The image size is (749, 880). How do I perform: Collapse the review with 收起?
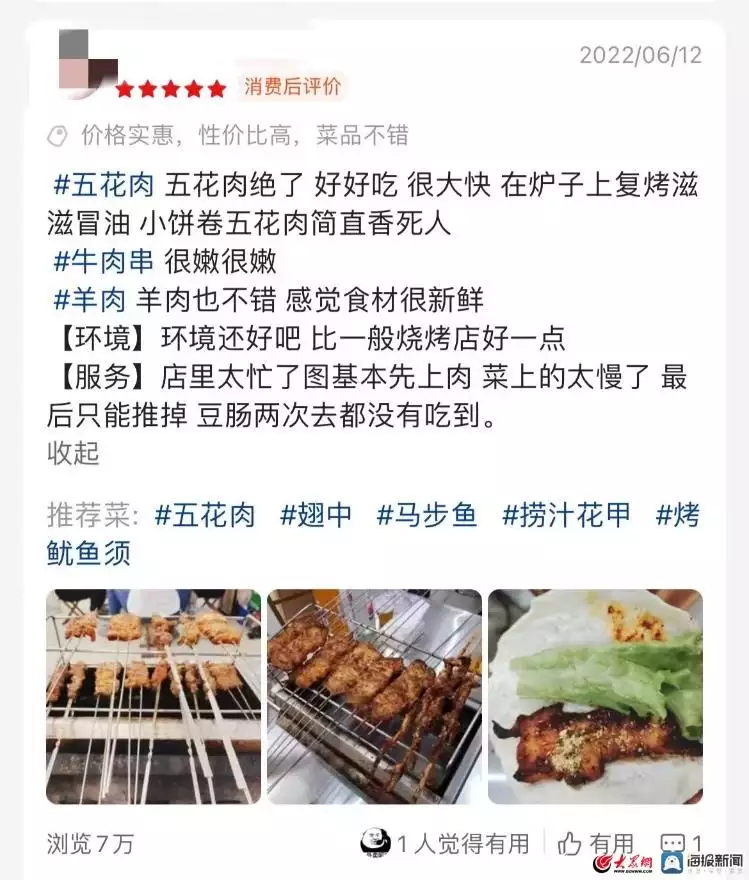coord(73,452)
